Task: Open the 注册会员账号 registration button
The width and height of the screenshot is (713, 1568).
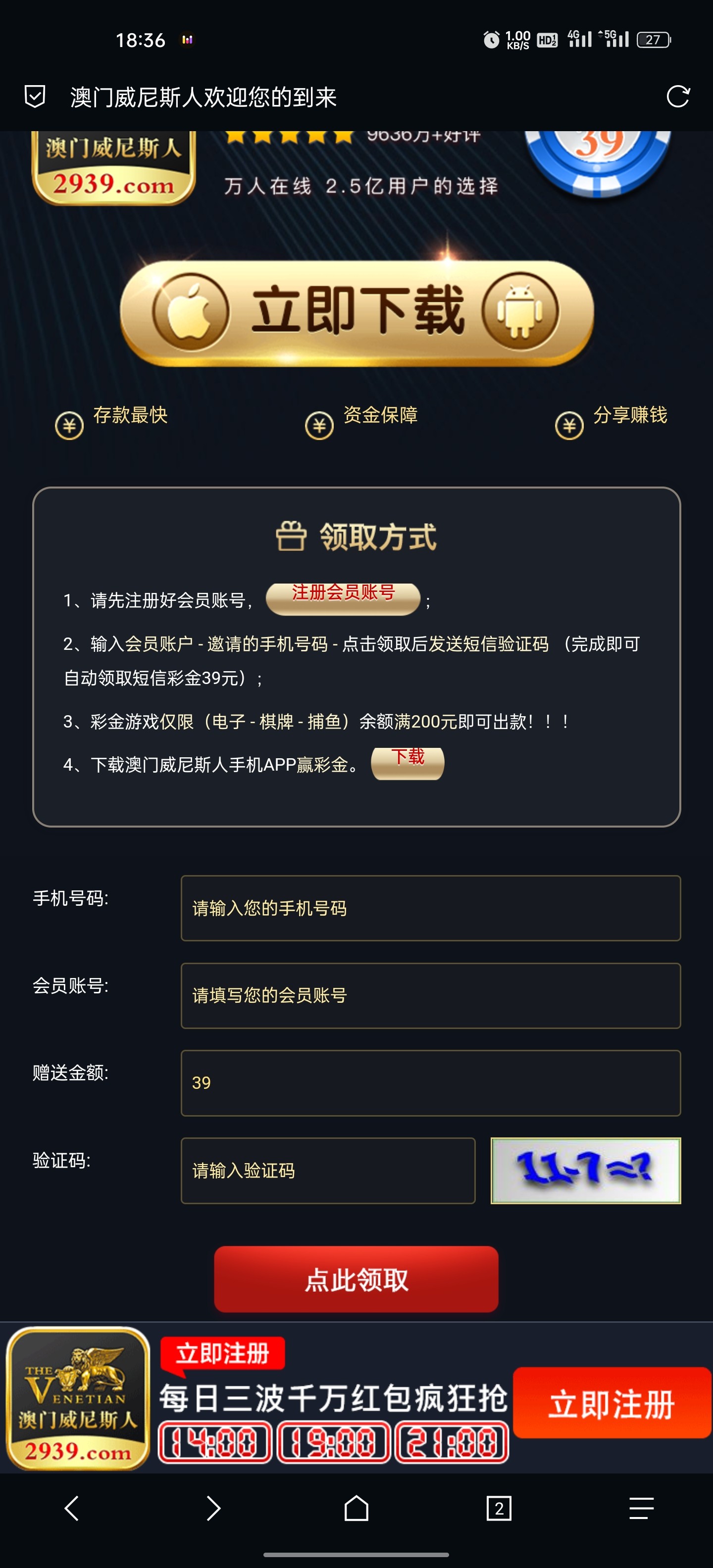Action: point(344,598)
